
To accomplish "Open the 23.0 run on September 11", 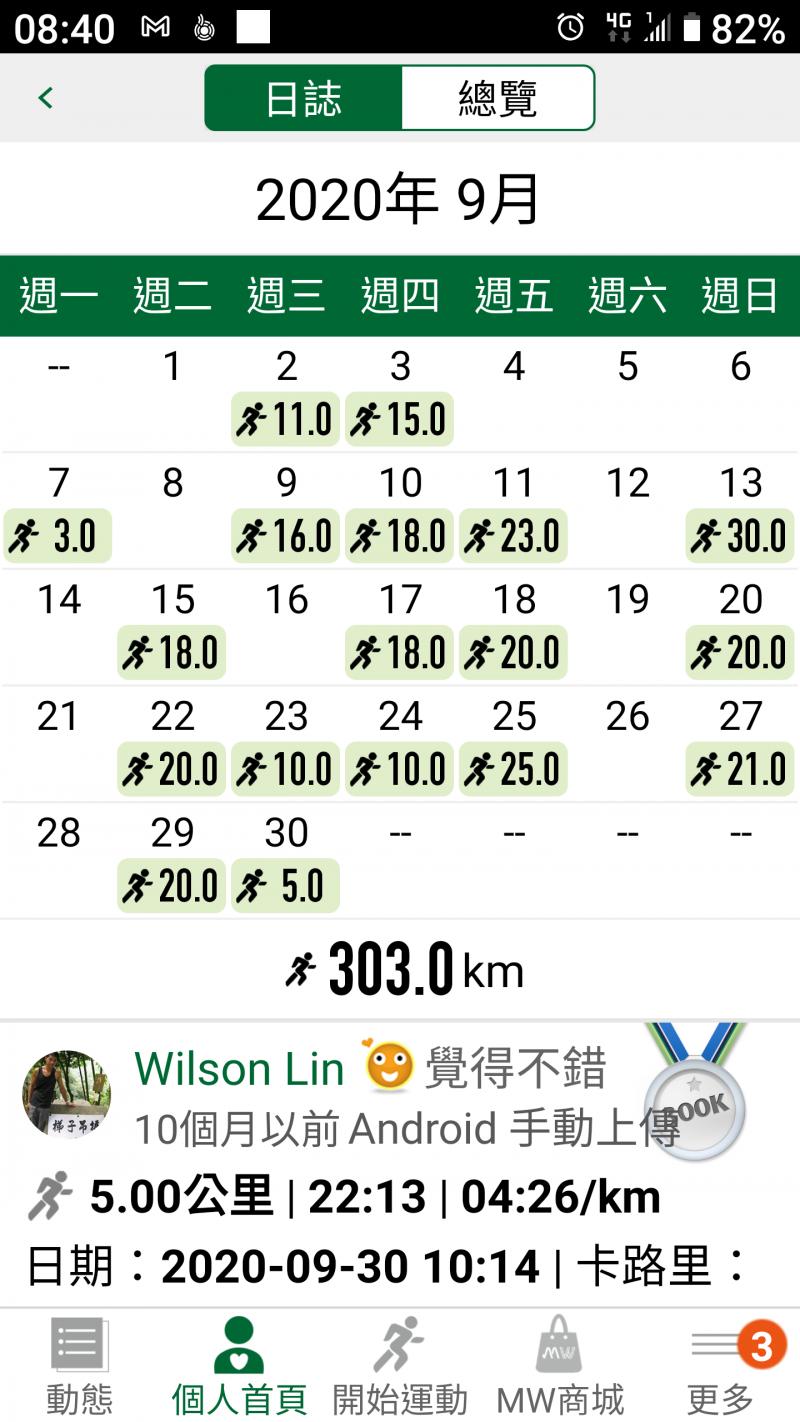I will [x=513, y=536].
